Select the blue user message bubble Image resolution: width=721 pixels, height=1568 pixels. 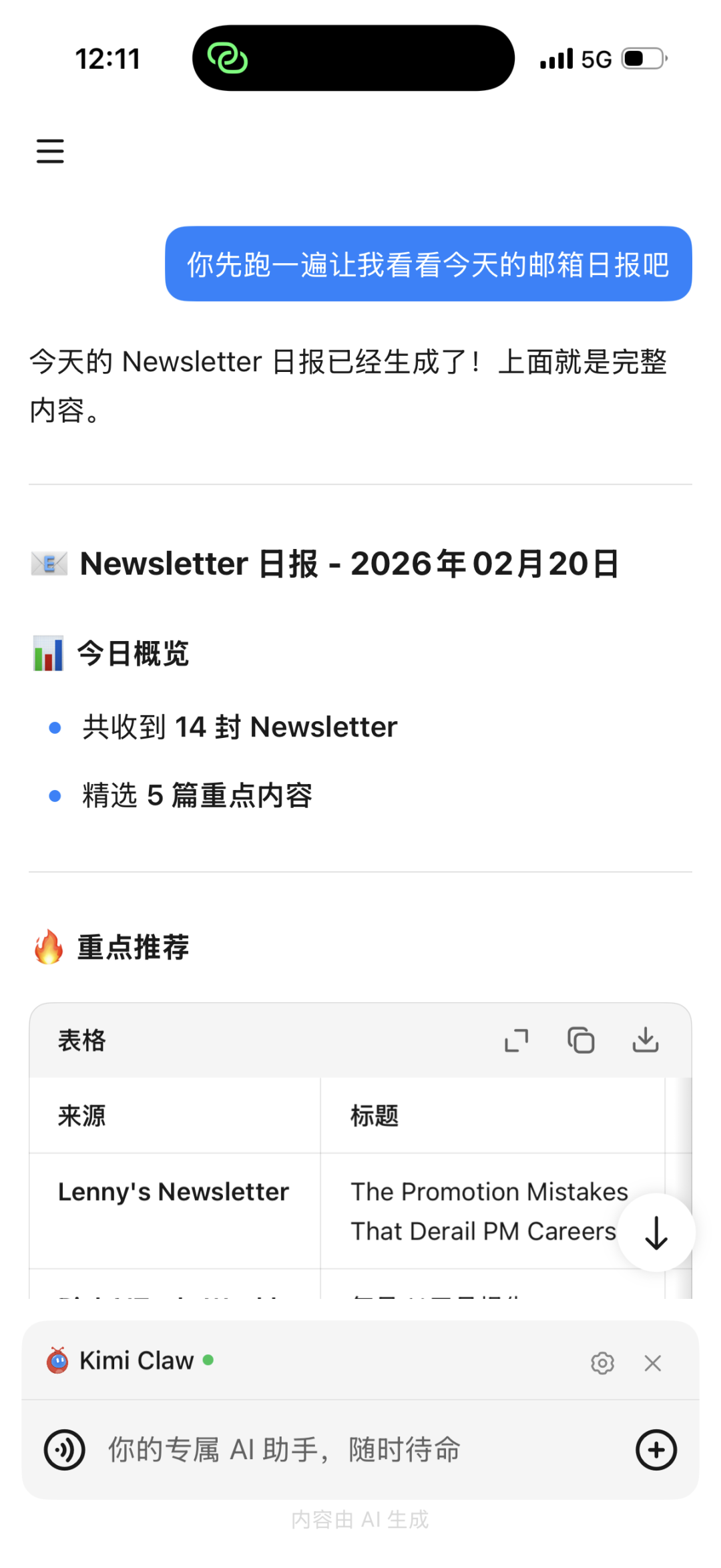(427, 264)
